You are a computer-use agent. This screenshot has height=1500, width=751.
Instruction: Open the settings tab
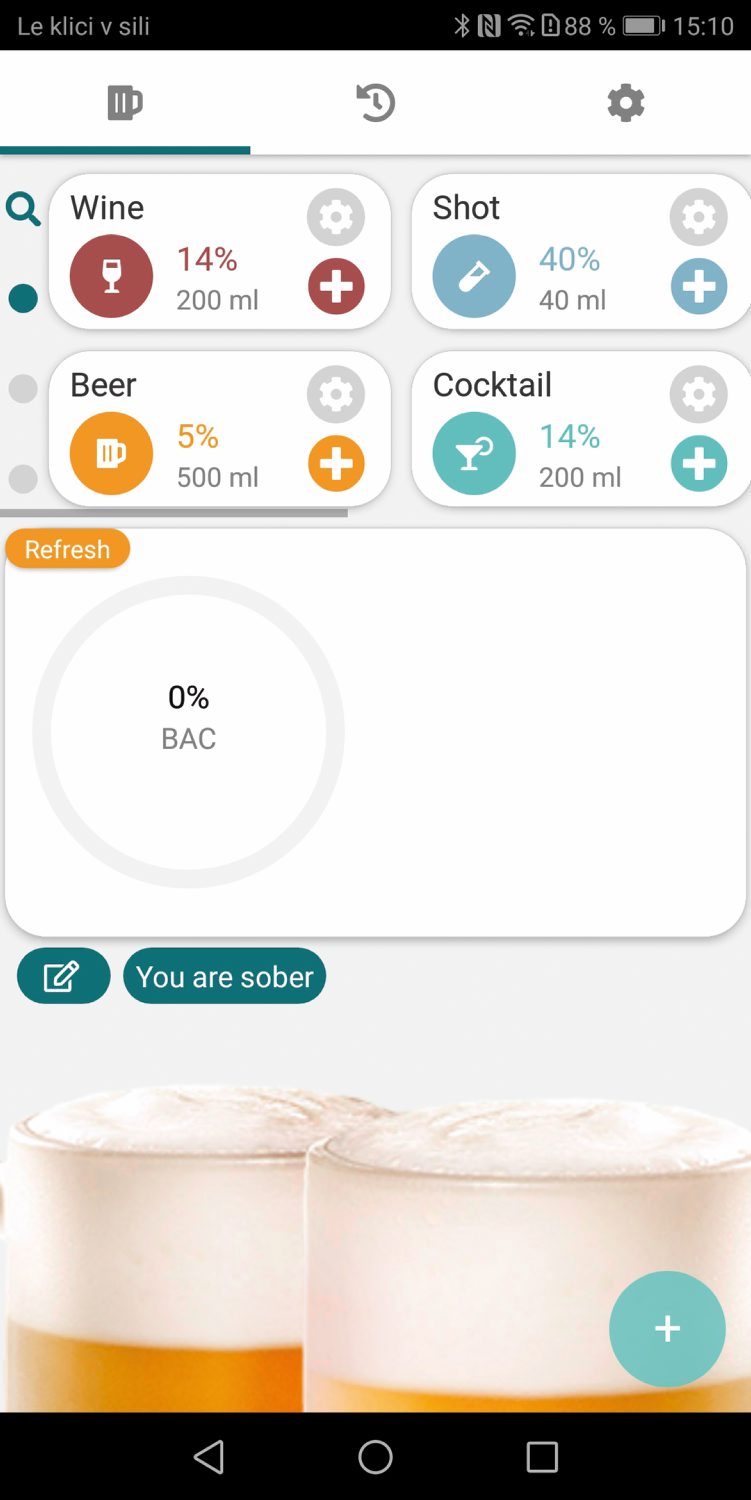[626, 103]
